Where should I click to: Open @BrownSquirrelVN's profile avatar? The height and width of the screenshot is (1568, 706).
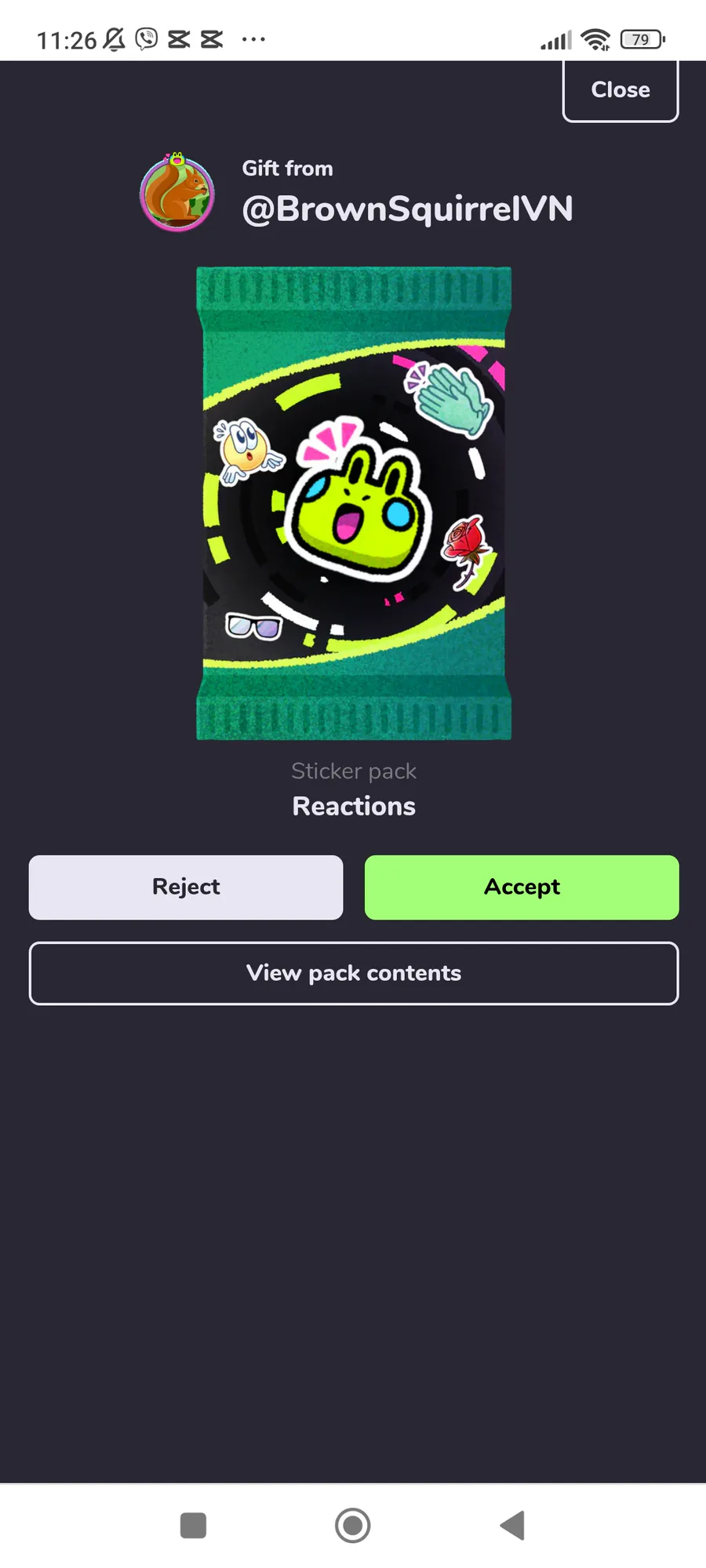point(177,193)
